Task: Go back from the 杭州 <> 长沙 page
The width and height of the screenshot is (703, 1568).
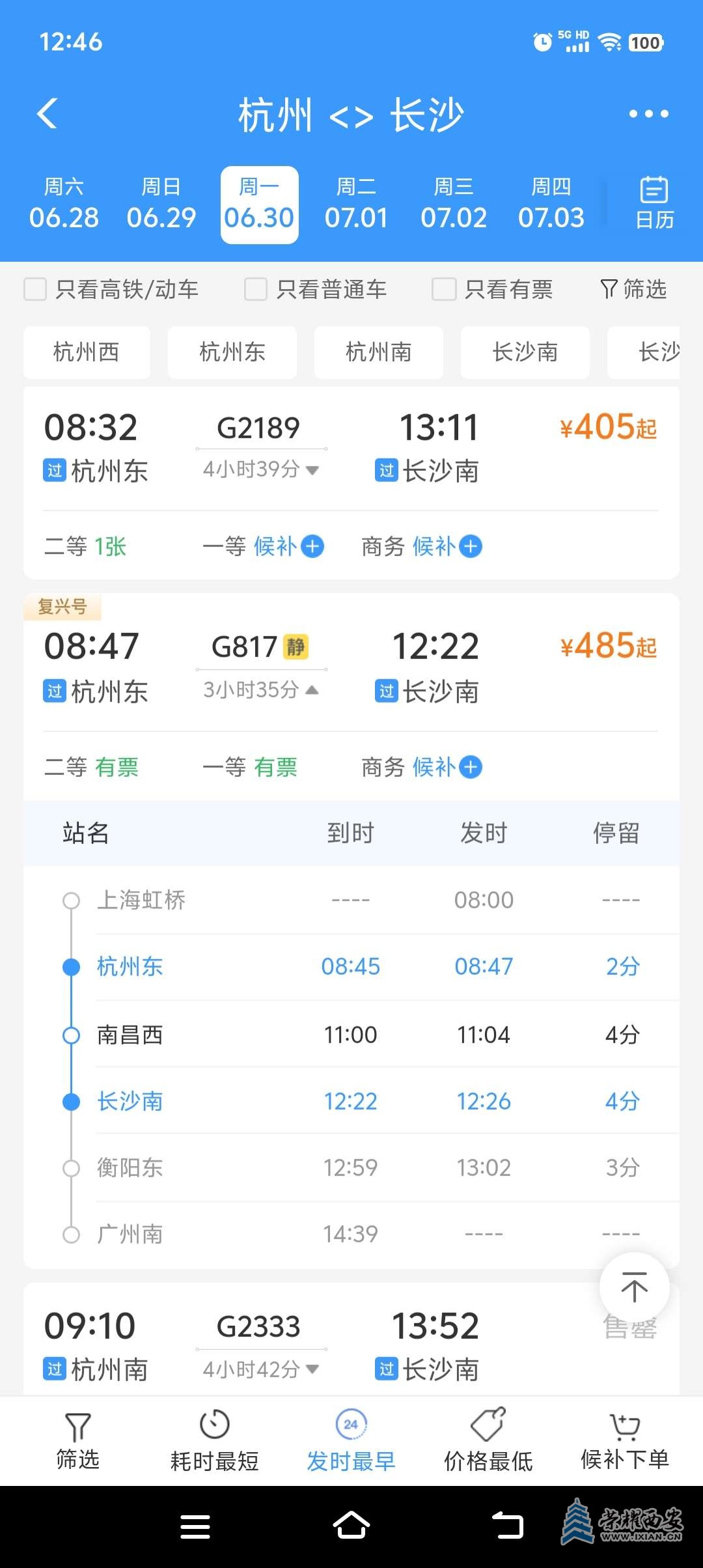Action: 48,114
